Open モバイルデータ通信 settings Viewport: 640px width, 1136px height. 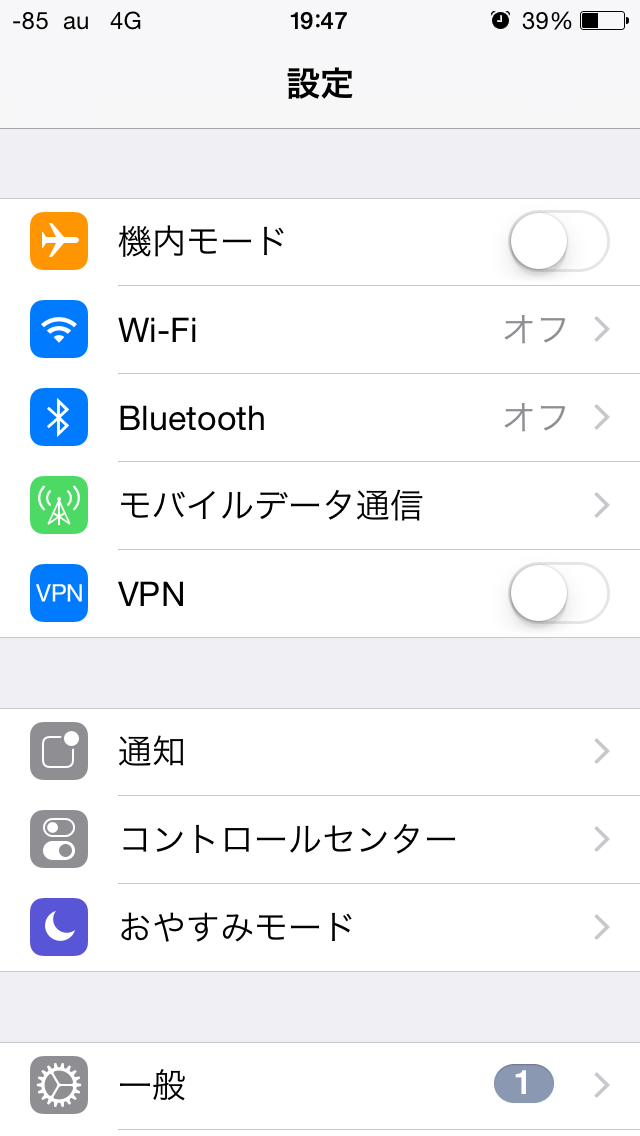coord(320,506)
